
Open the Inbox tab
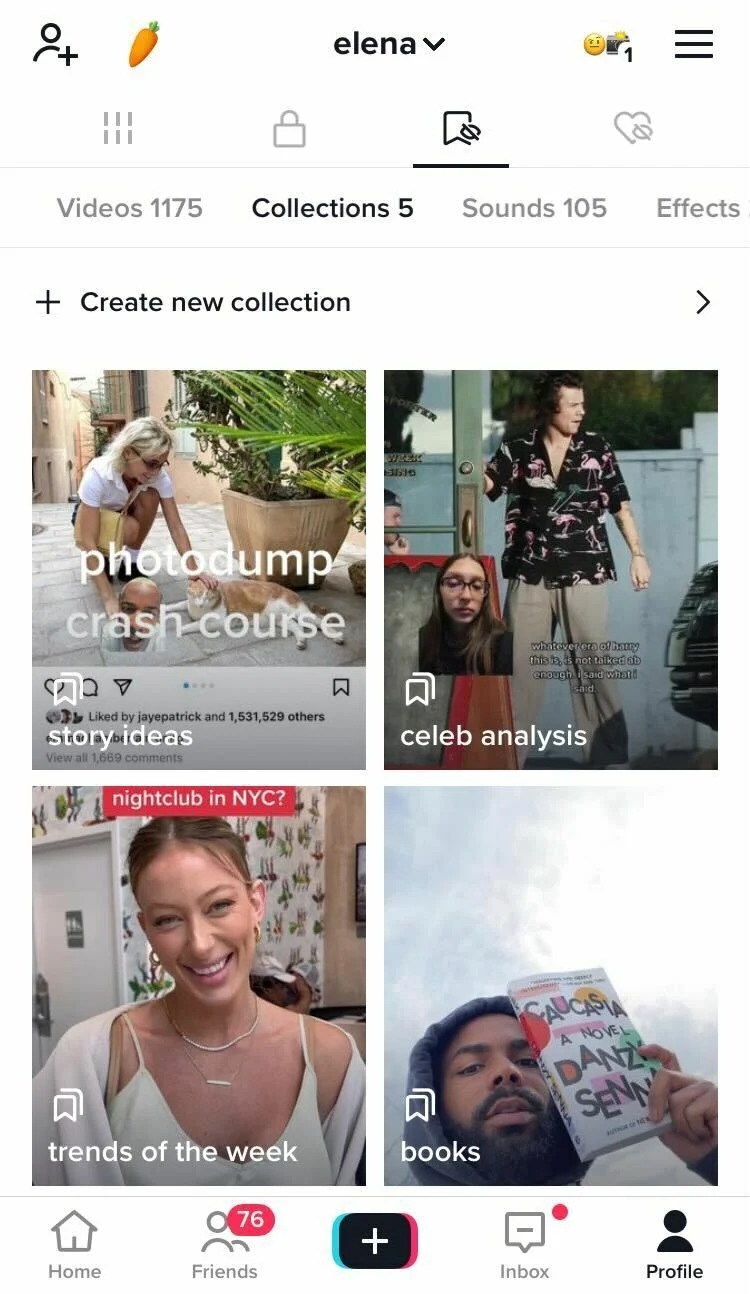point(525,1245)
